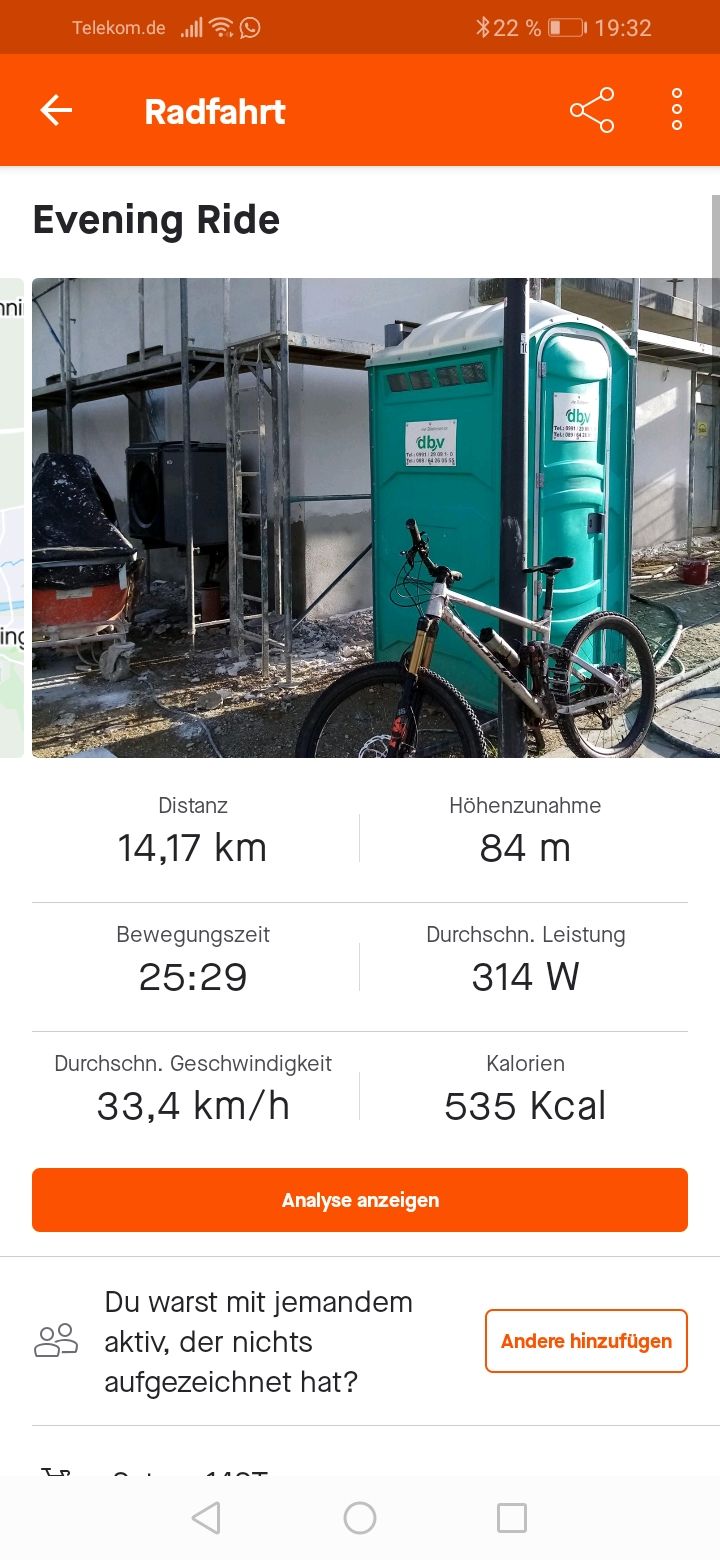This screenshot has height=1560, width=720.
Task: Tap the system home button
Action: click(x=360, y=1518)
